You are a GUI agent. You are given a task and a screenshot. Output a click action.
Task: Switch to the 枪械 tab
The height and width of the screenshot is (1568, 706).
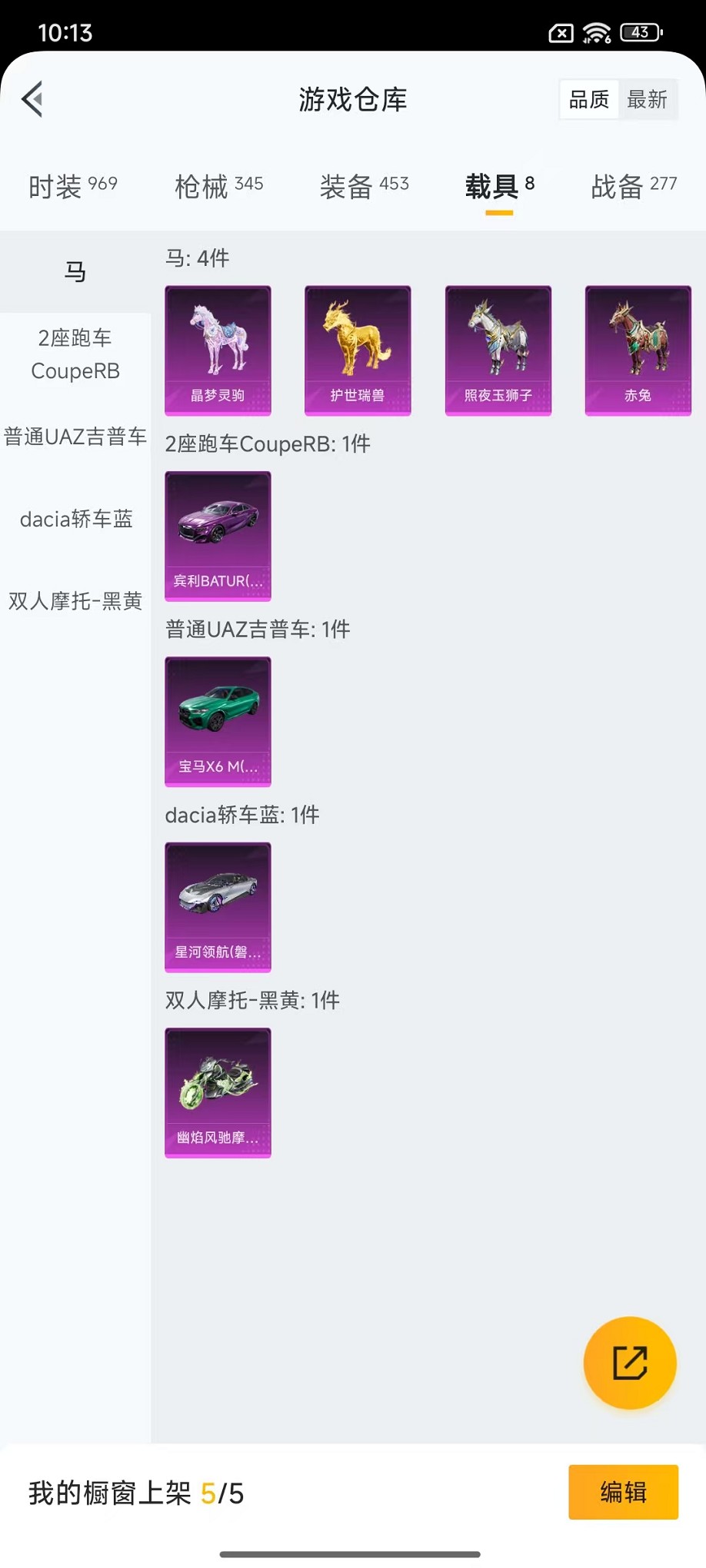pos(218,186)
